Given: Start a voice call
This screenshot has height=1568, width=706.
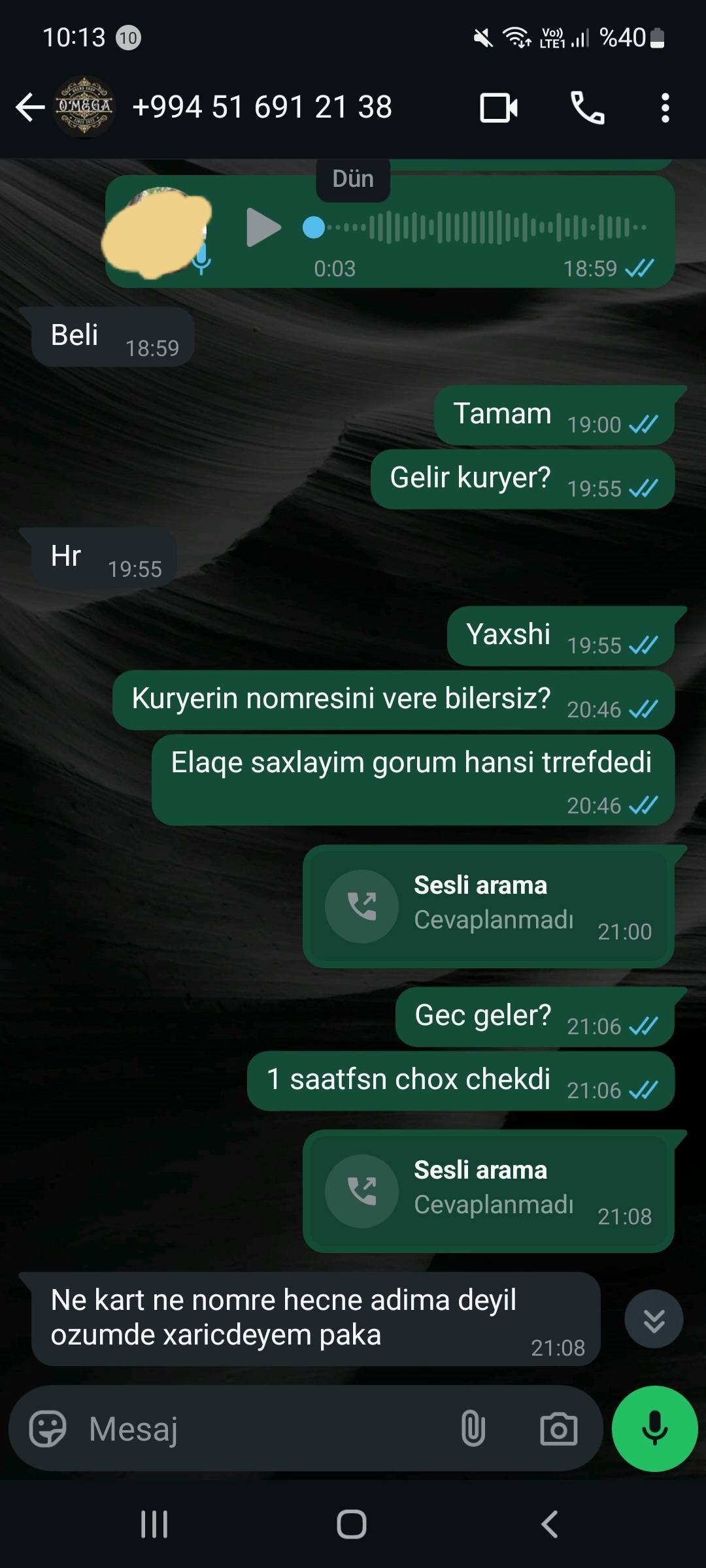Looking at the screenshot, I should coord(588,108).
